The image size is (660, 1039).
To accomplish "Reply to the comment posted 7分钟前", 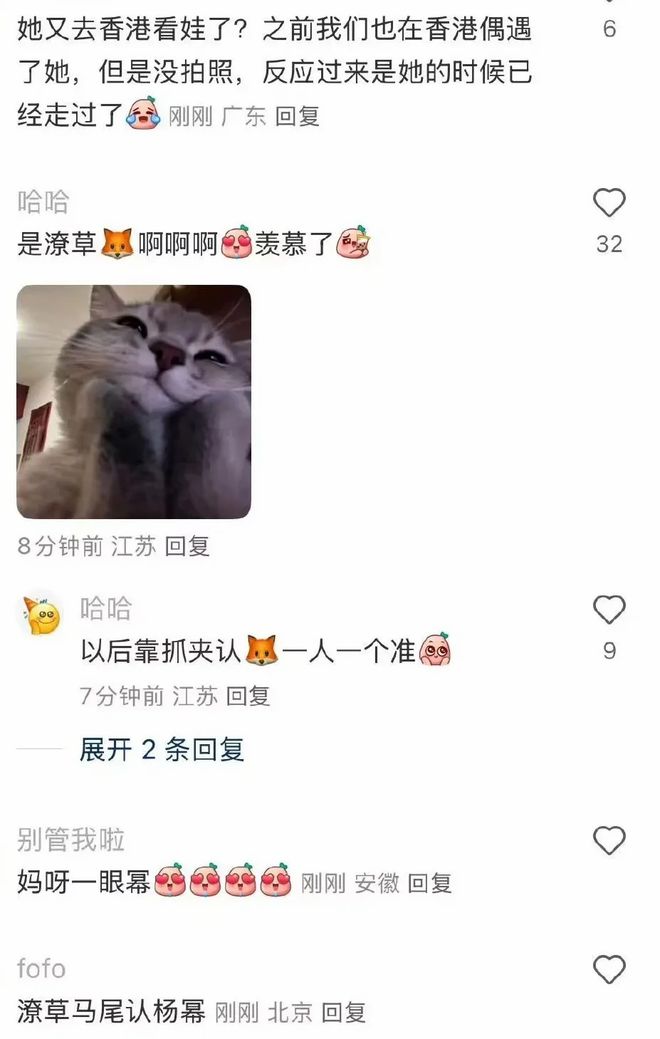I will click(248, 696).
